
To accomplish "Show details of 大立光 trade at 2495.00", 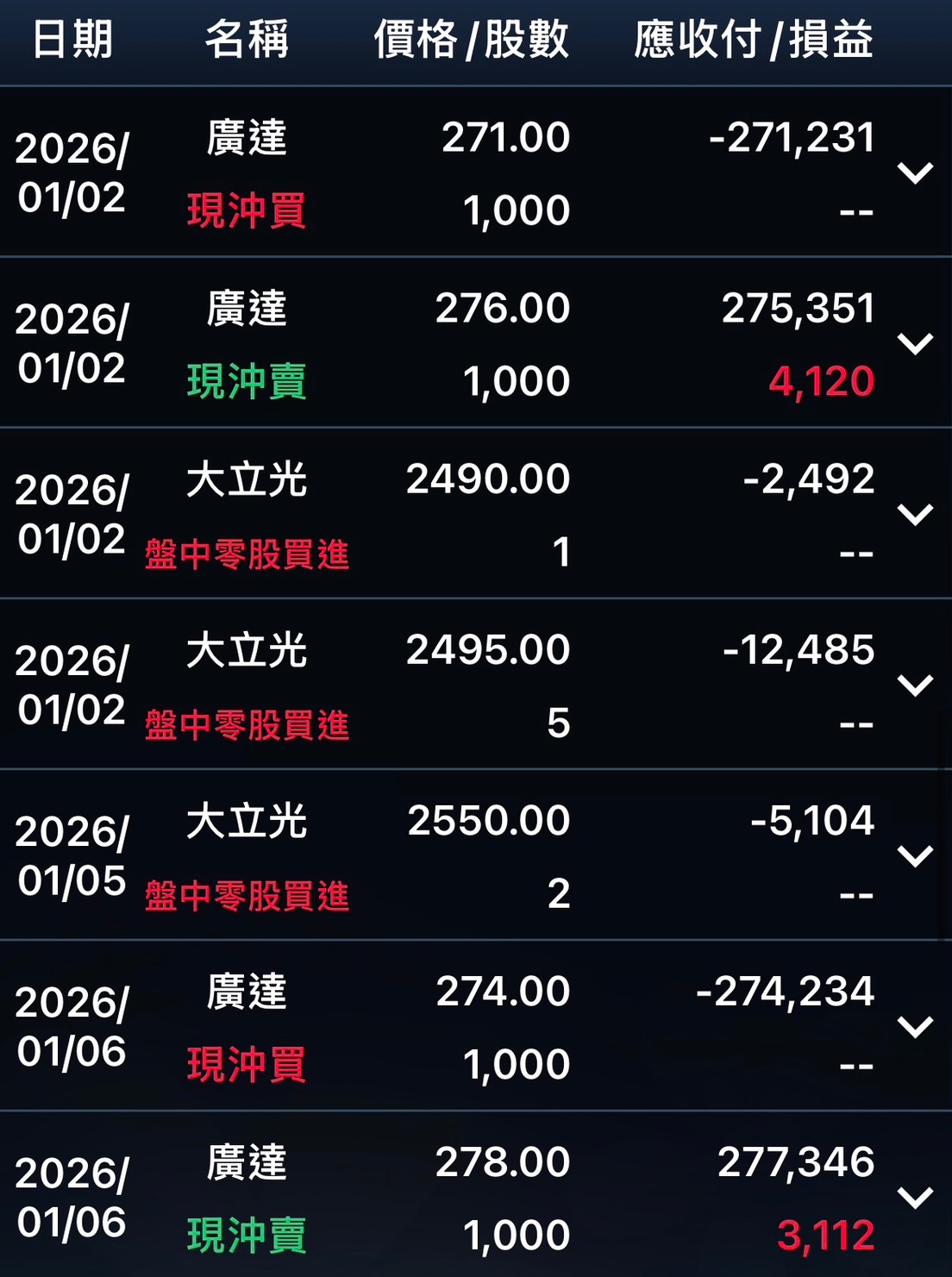I will [x=915, y=685].
